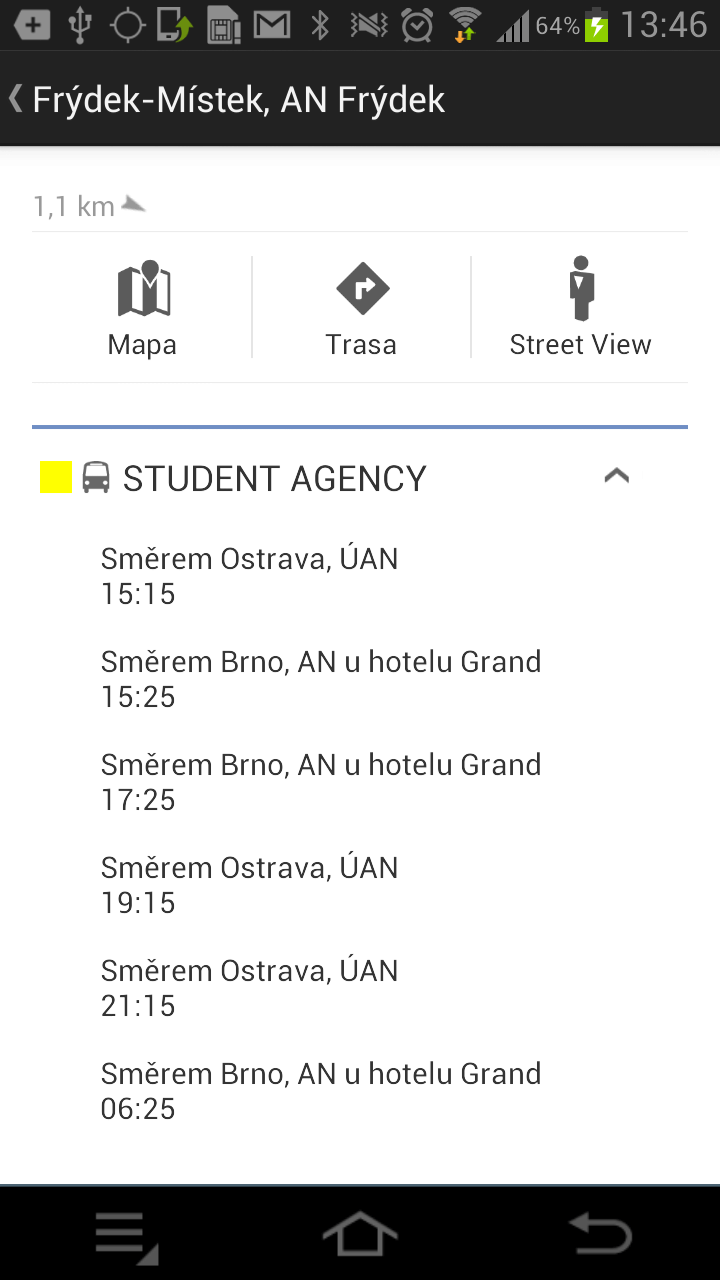Open Trasa directions
The image size is (720, 1280).
(361, 307)
